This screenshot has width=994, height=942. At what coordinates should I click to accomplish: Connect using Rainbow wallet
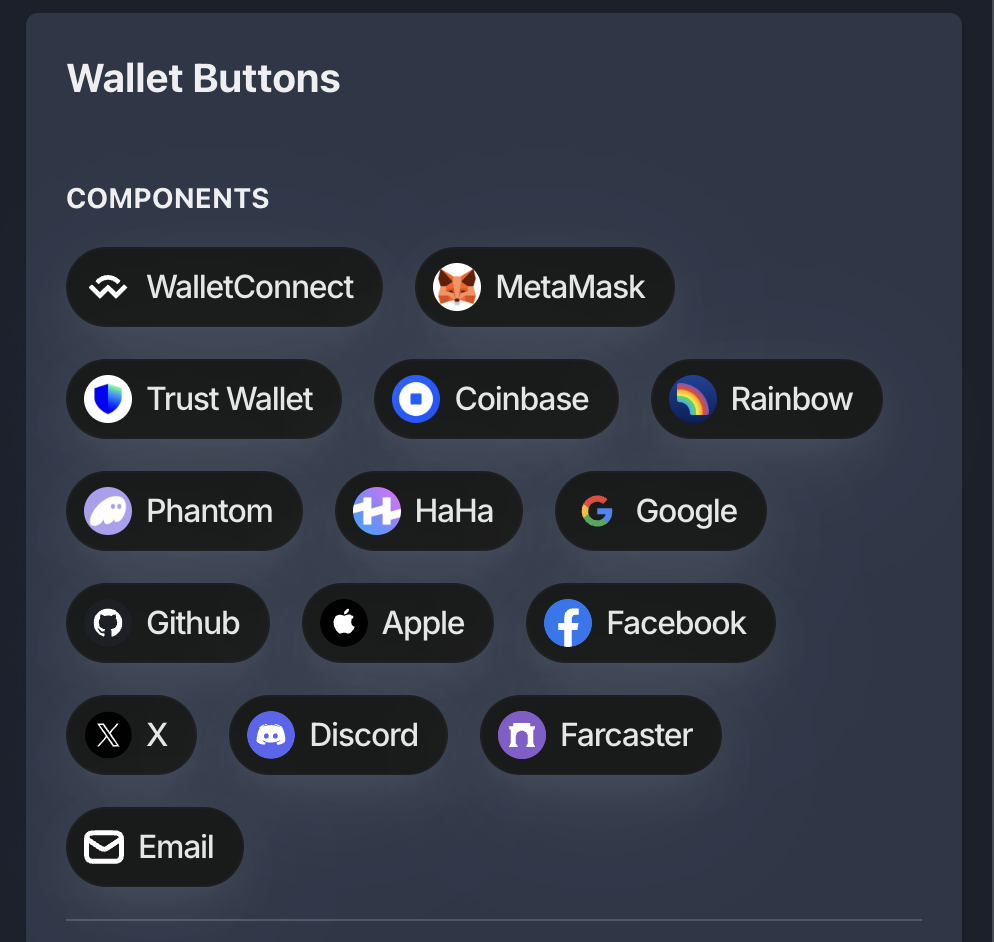[766, 399]
